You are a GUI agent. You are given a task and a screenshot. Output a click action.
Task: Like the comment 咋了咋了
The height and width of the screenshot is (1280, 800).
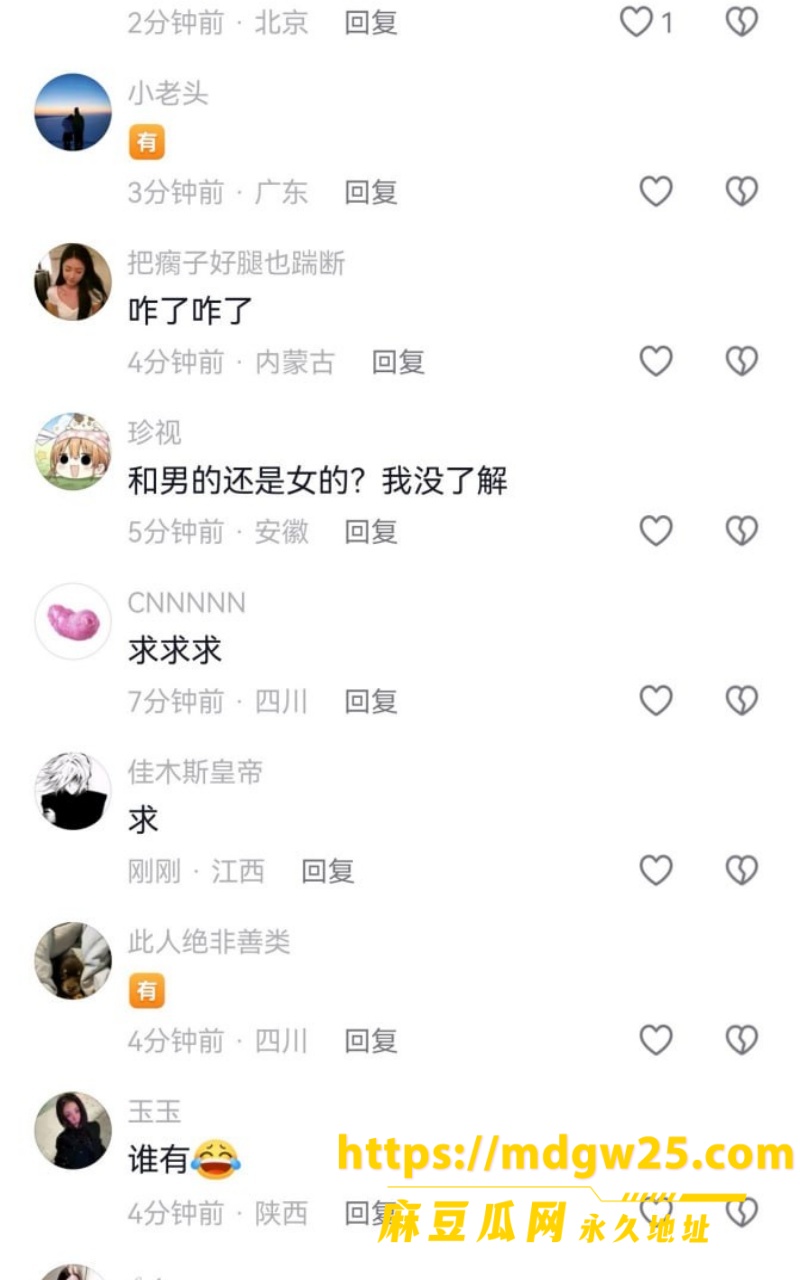tap(656, 361)
